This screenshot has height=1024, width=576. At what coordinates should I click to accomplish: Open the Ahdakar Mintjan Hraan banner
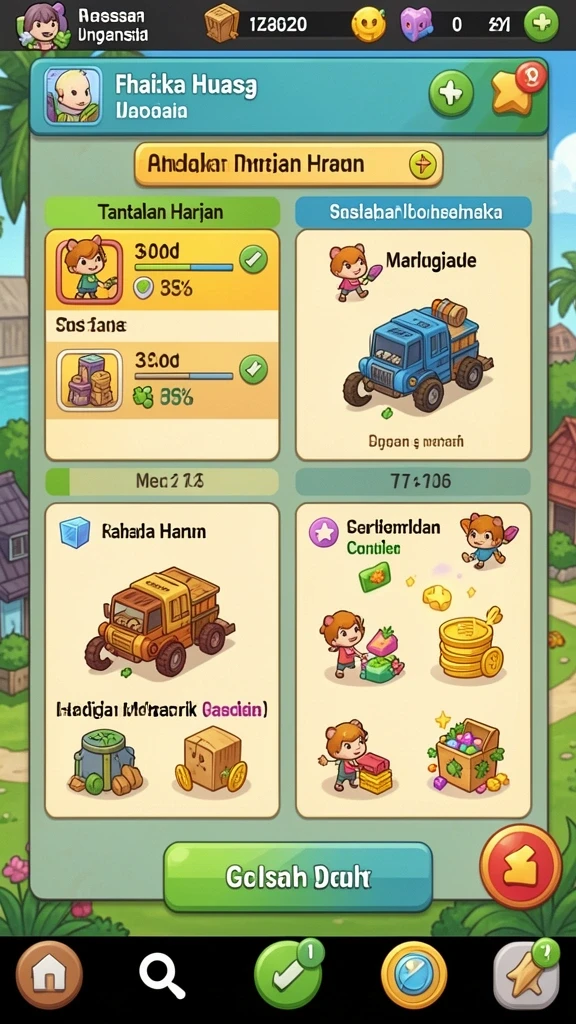[288, 163]
